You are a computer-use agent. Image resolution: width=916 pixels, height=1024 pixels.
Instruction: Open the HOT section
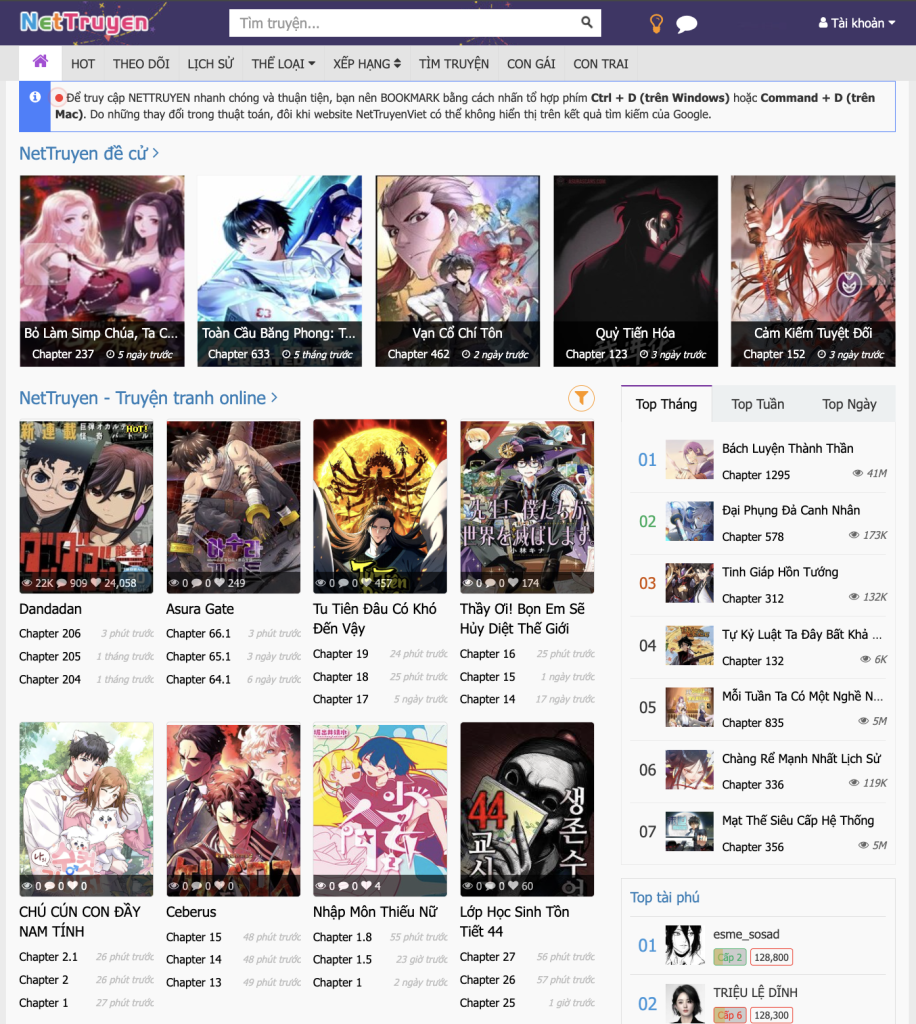[83, 63]
